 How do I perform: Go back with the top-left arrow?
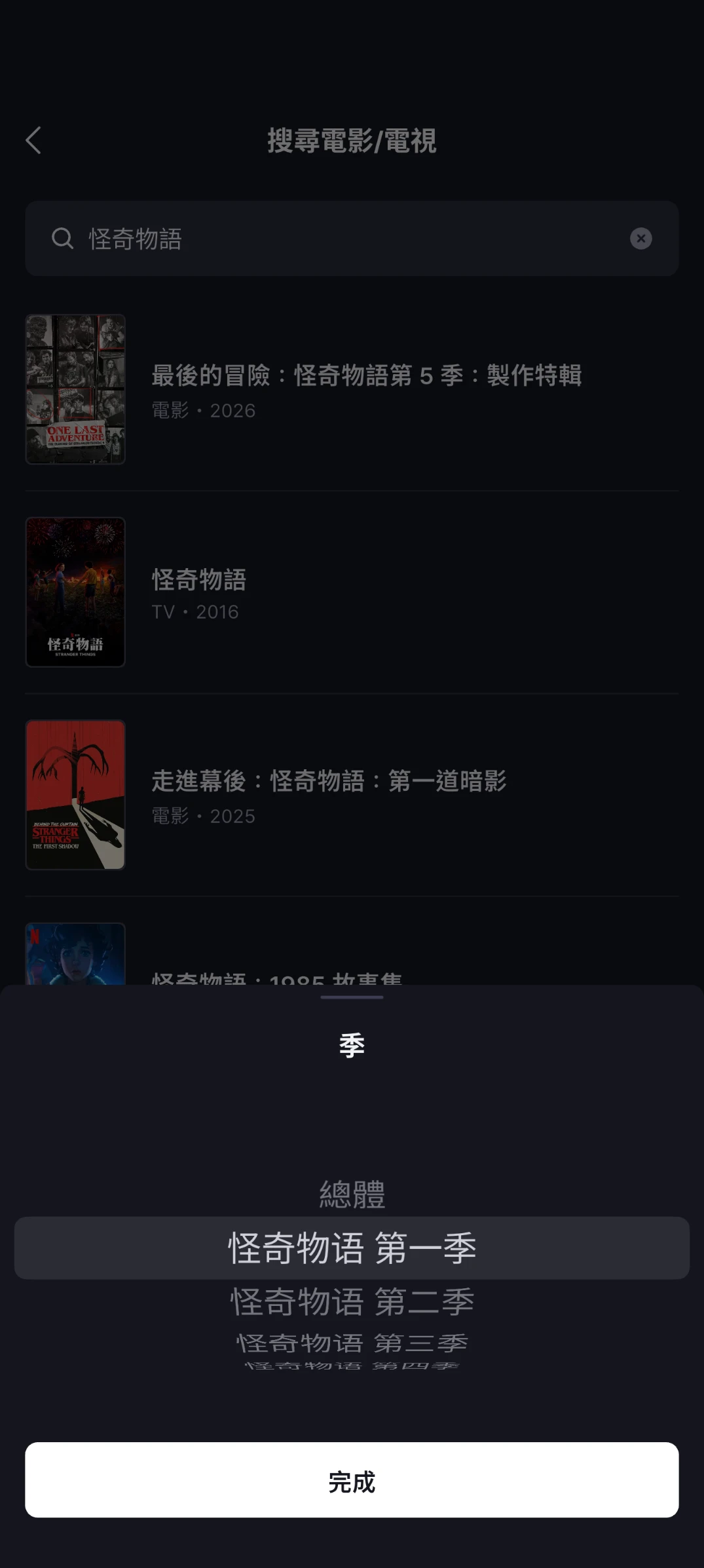tap(33, 140)
